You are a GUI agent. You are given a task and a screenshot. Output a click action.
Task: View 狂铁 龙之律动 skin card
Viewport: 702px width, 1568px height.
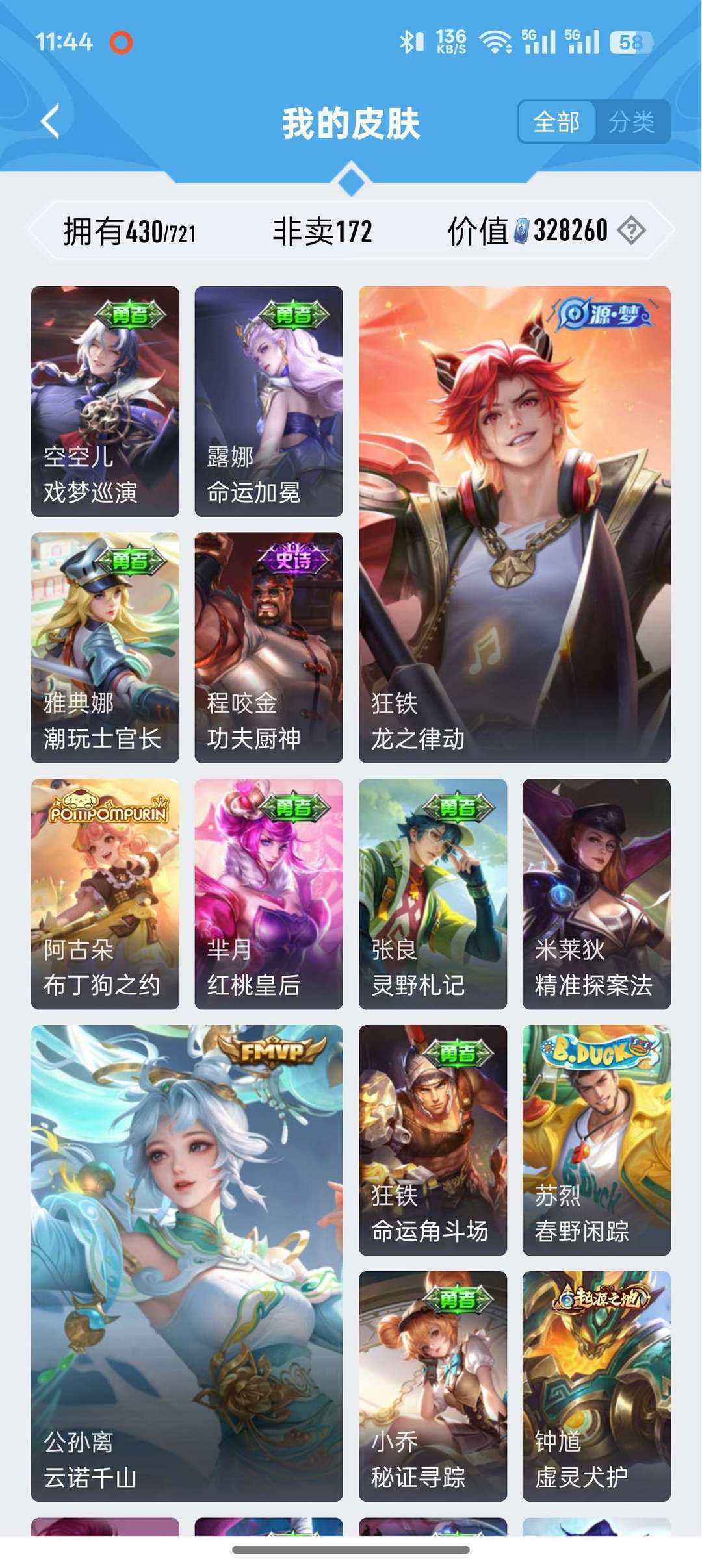(x=515, y=524)
